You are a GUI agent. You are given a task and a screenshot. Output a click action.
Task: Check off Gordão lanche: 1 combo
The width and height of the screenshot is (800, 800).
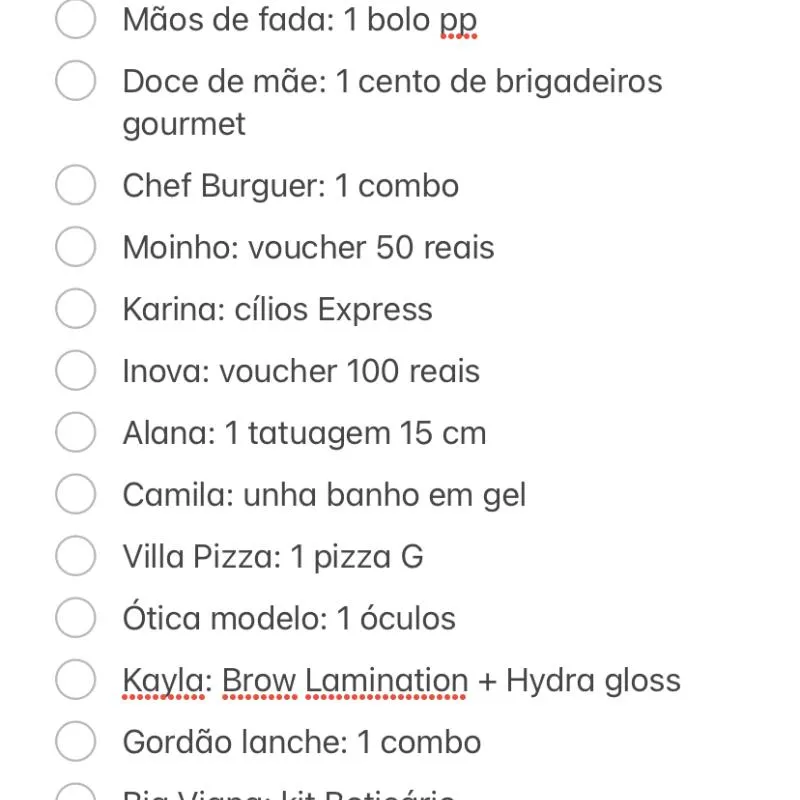point(75,742)
